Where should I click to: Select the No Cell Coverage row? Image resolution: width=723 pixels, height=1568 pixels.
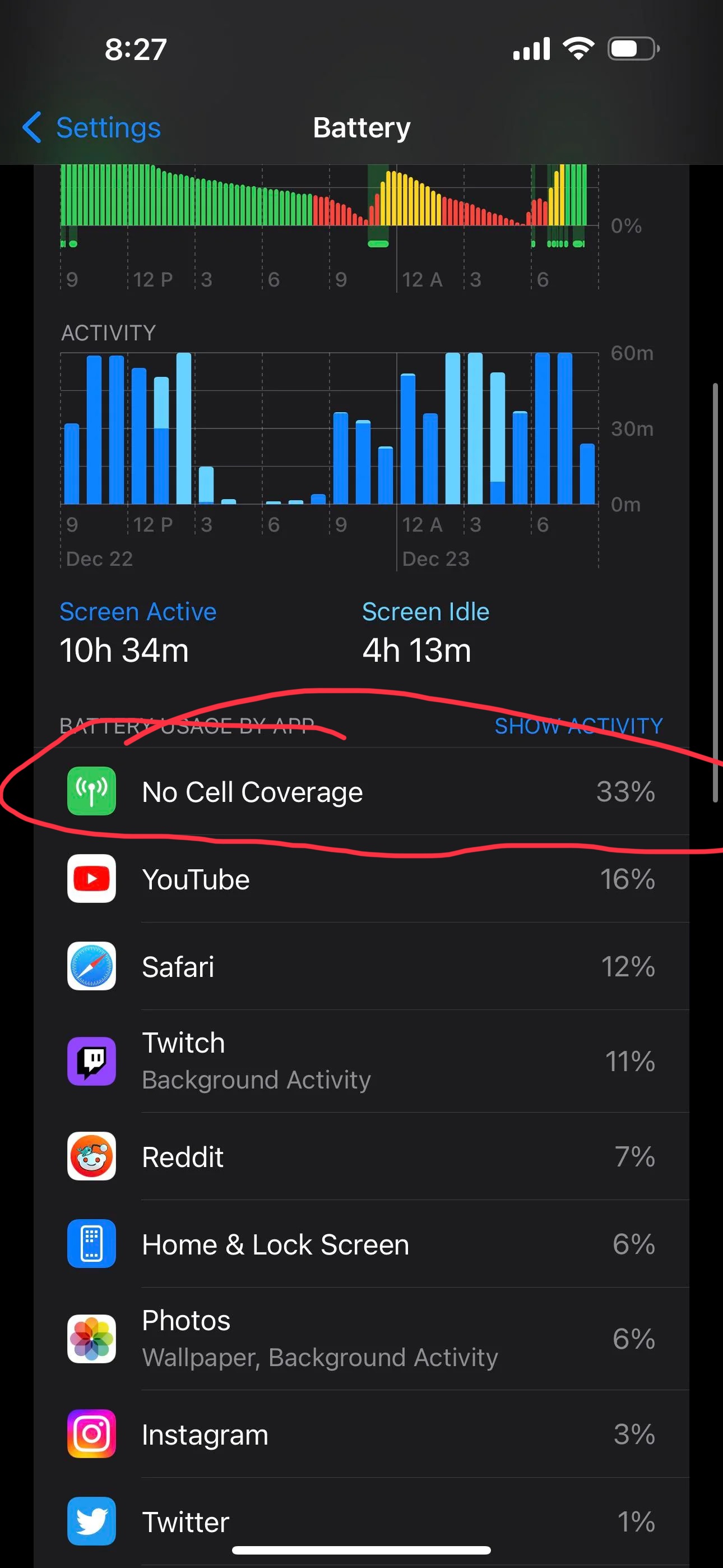coord(361,792)
